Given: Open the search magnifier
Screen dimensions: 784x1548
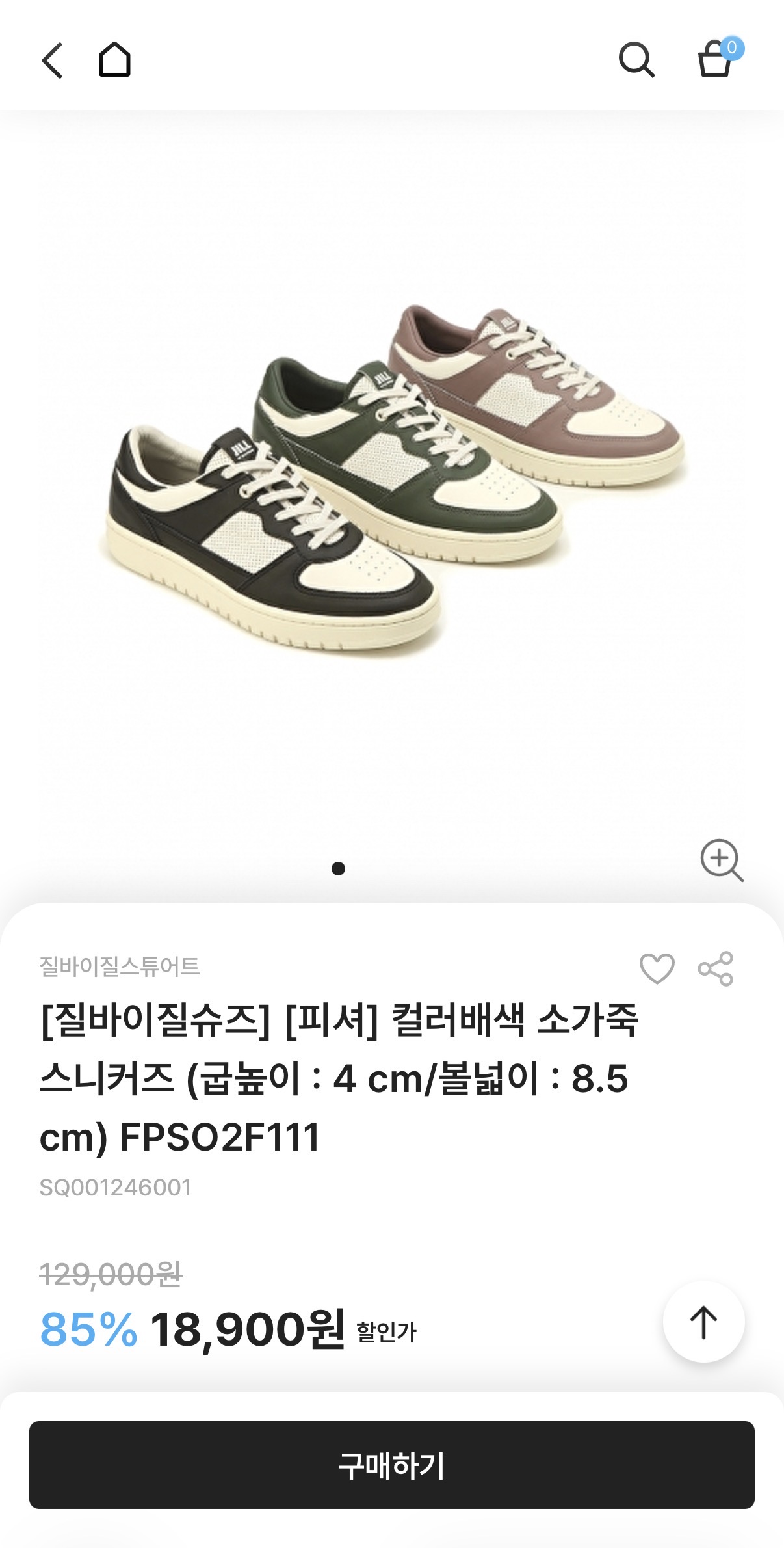Looking at the screenshot, I should 636,60.
